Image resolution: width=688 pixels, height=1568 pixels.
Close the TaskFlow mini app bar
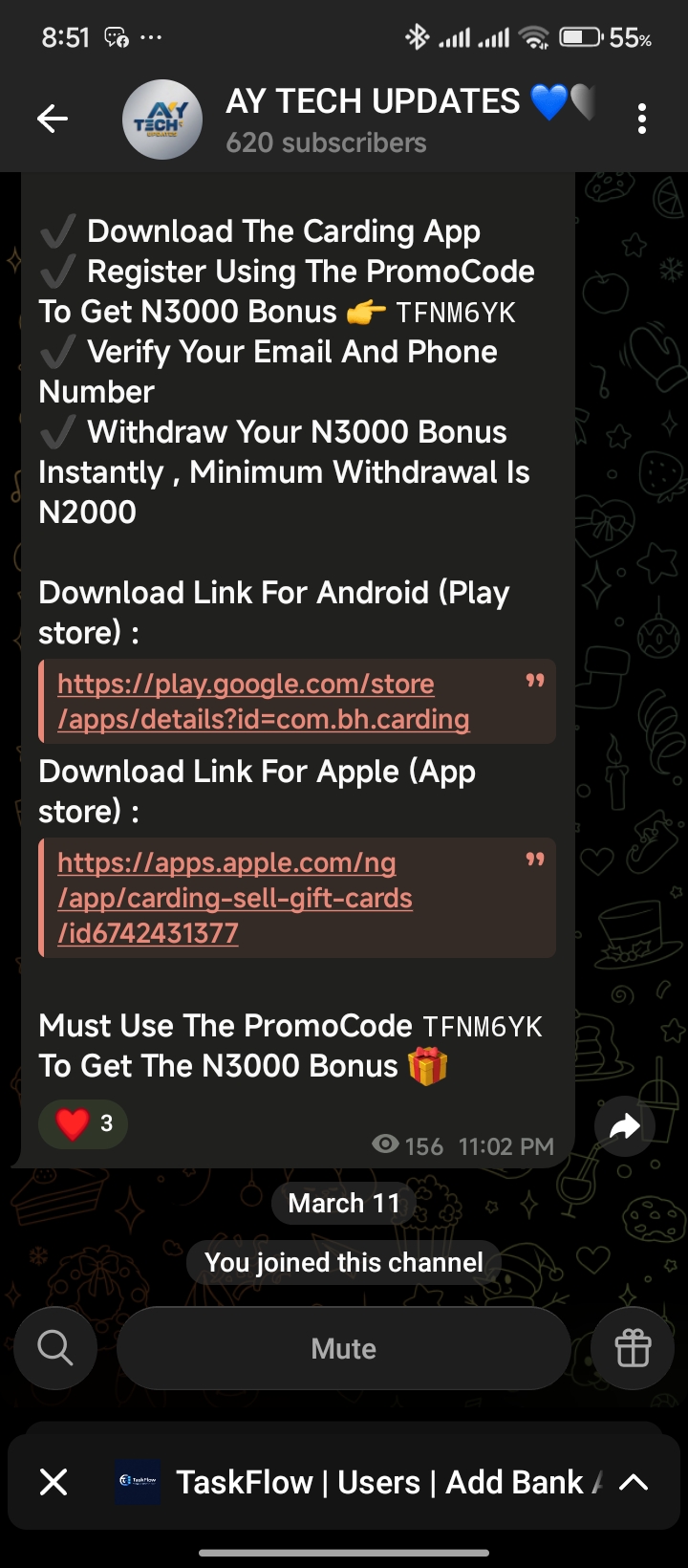[54, 1482]
